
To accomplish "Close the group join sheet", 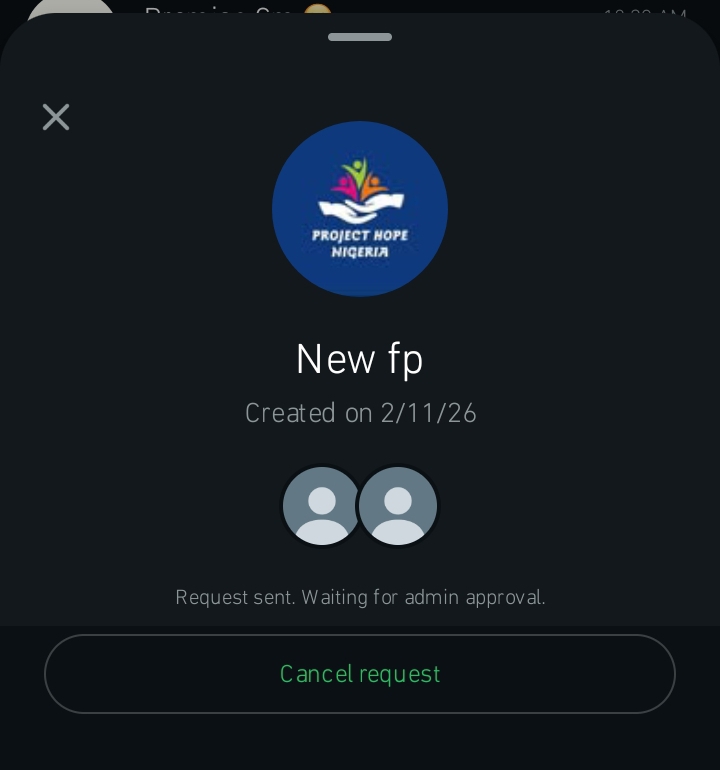I will tap(56, 117).
